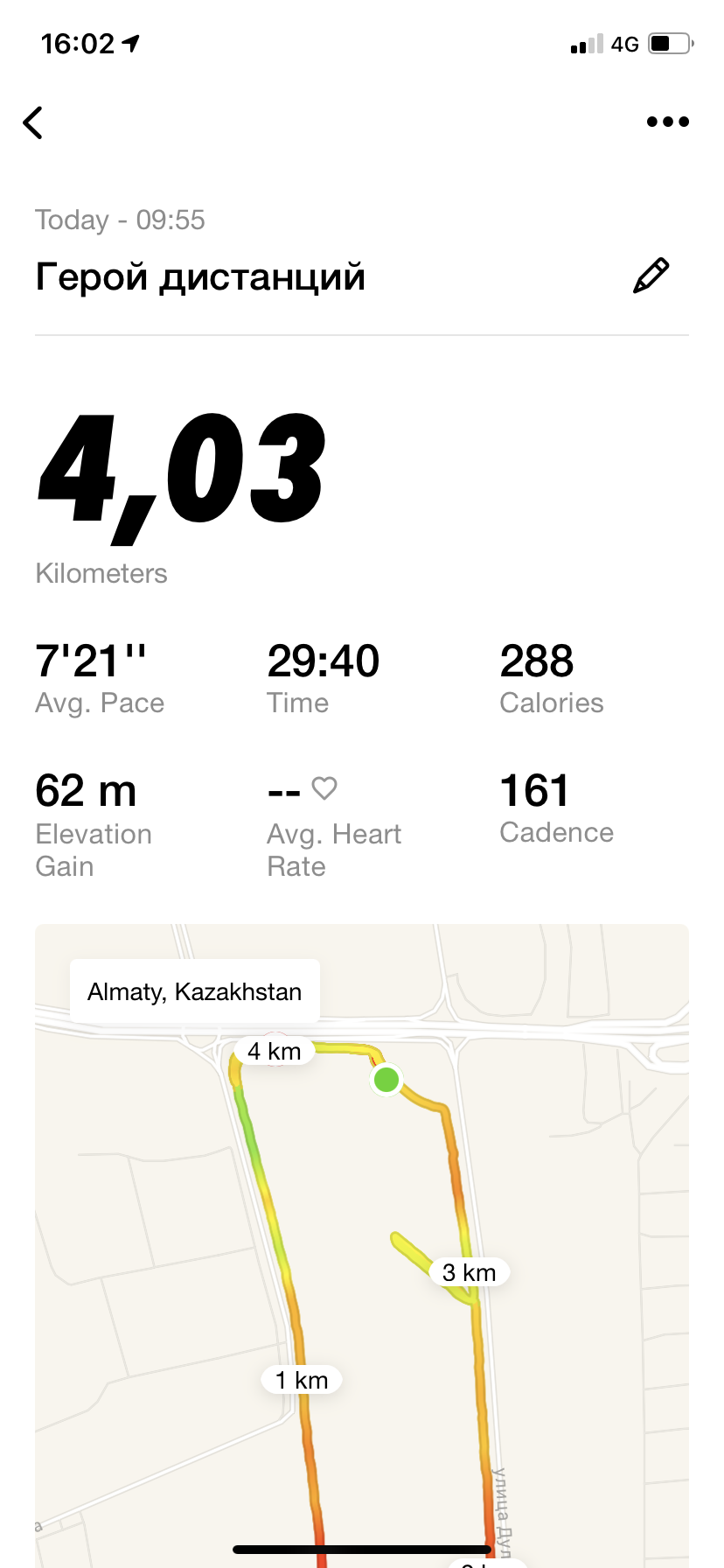Go back using the arrow
The width and height of the screenshot is (724, 1568).
point(33,122)
